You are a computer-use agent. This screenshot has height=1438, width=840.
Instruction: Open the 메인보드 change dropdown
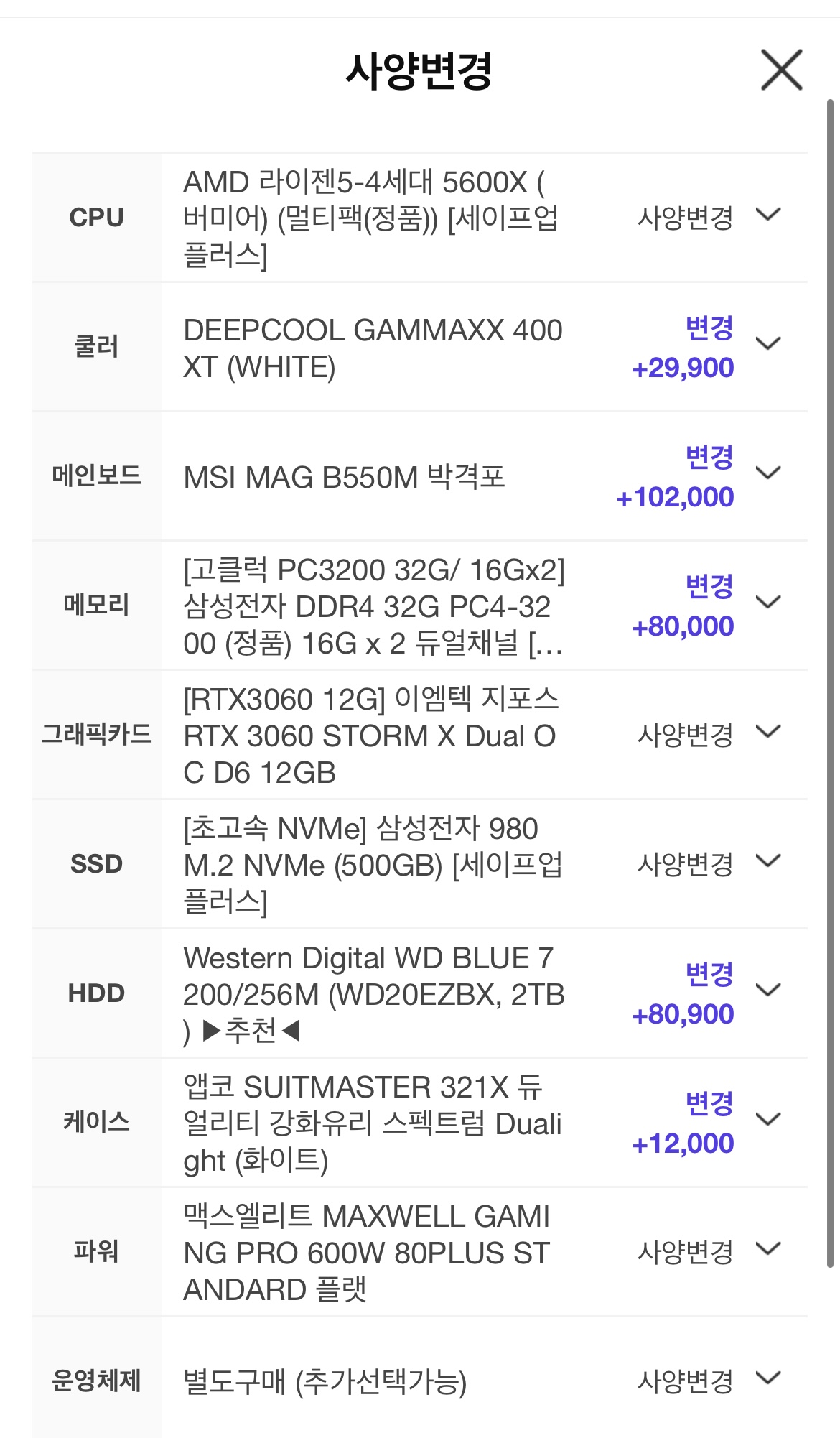click(768, 473)
